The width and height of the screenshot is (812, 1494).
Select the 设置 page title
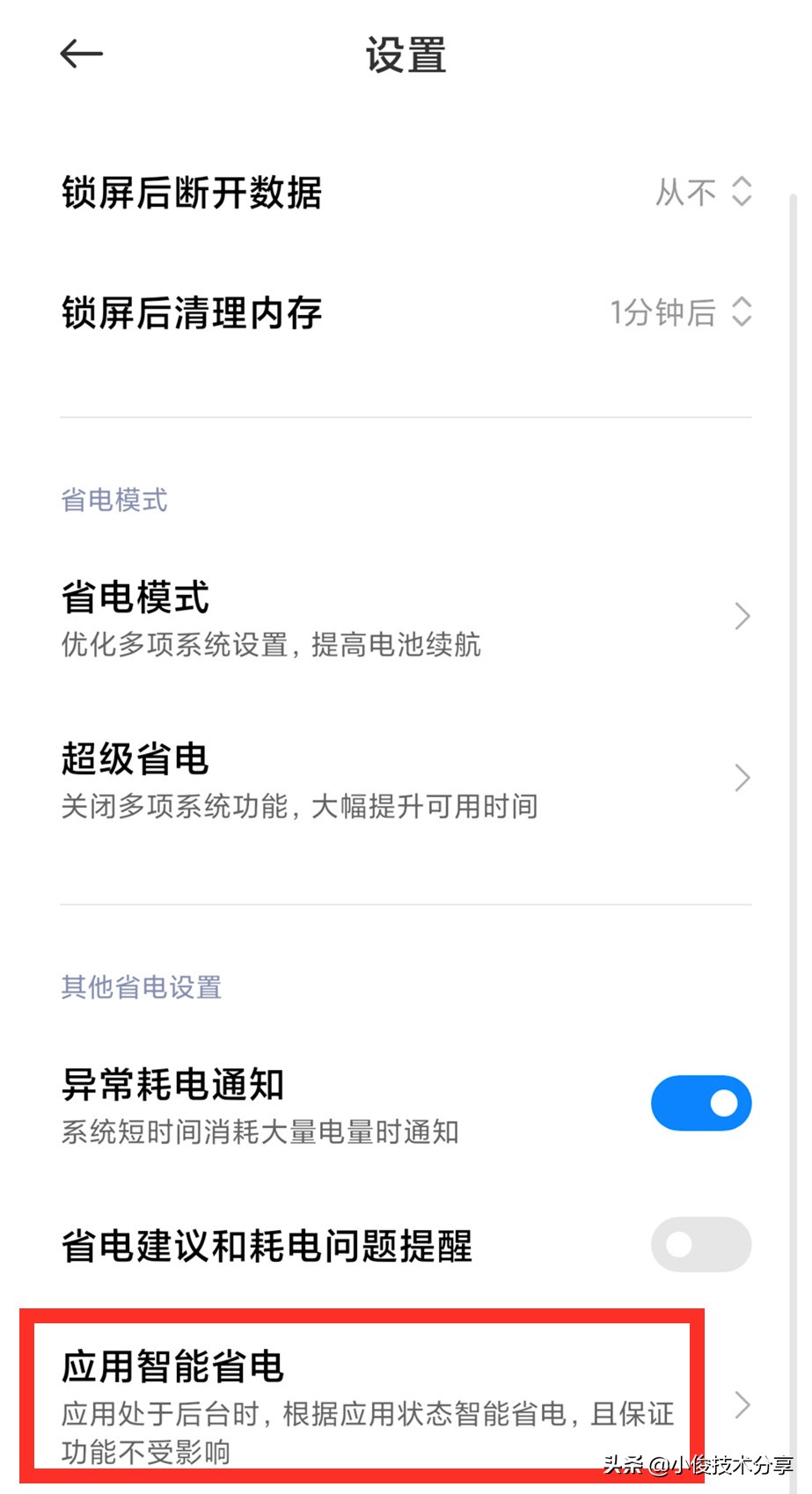pyautogui.click(x=406, y=55)
